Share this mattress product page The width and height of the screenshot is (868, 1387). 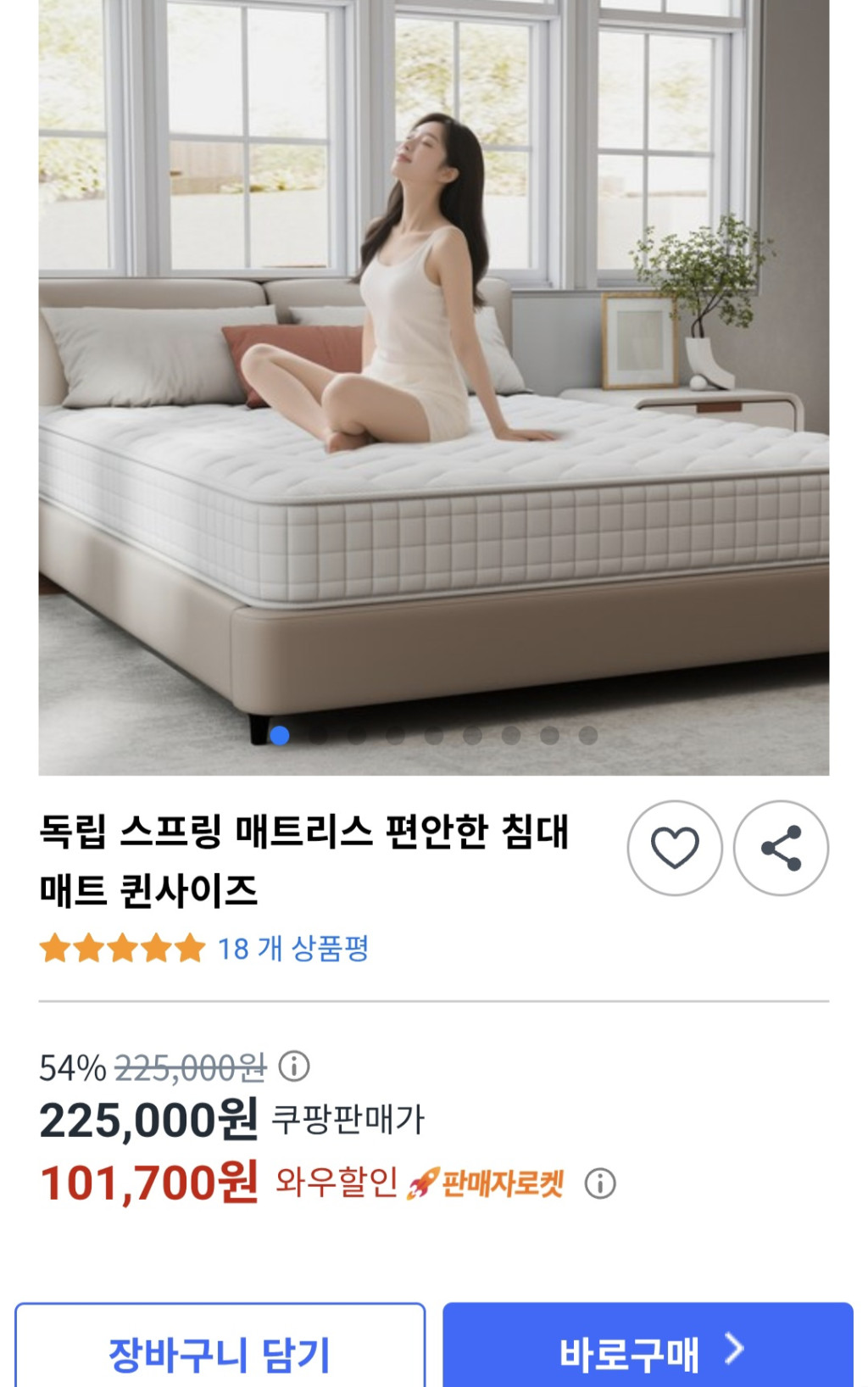(x=781, y=848)
